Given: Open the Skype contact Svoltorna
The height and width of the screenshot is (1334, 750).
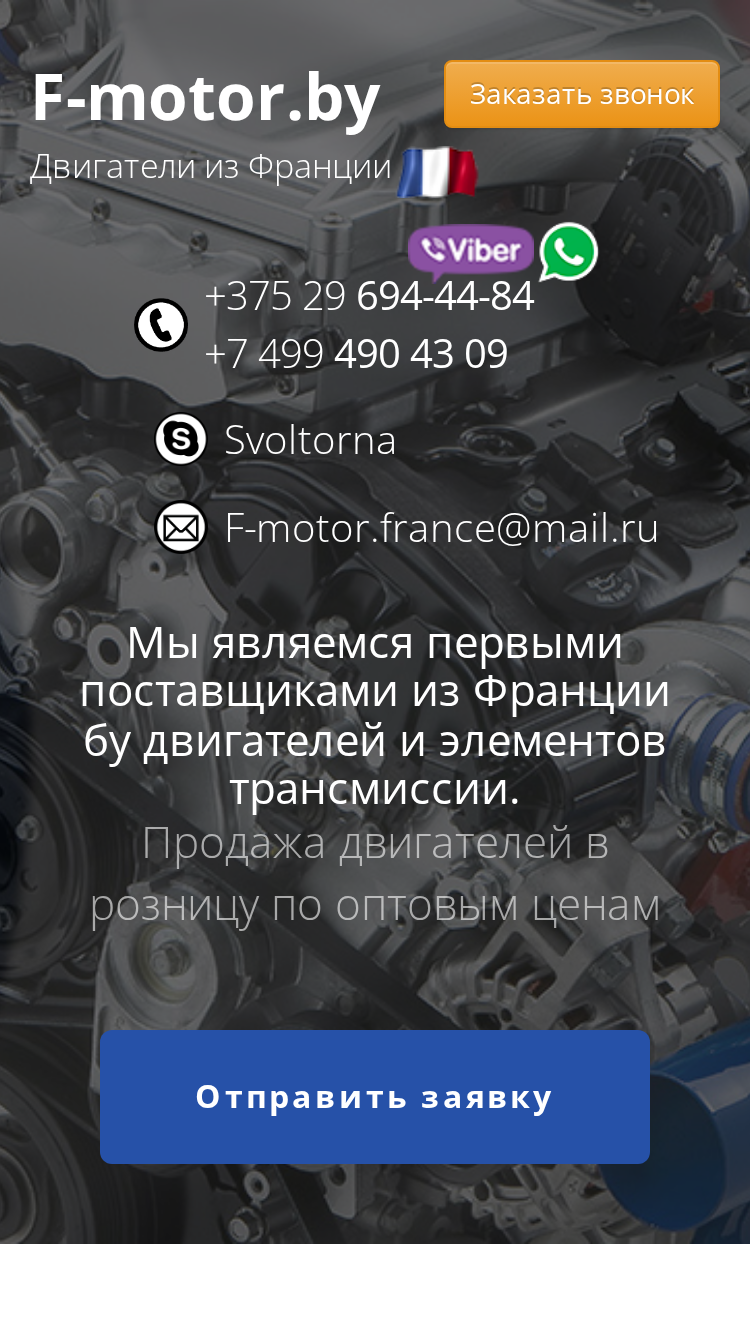Looking at the screenshot, I should click(x=310, y=440).
